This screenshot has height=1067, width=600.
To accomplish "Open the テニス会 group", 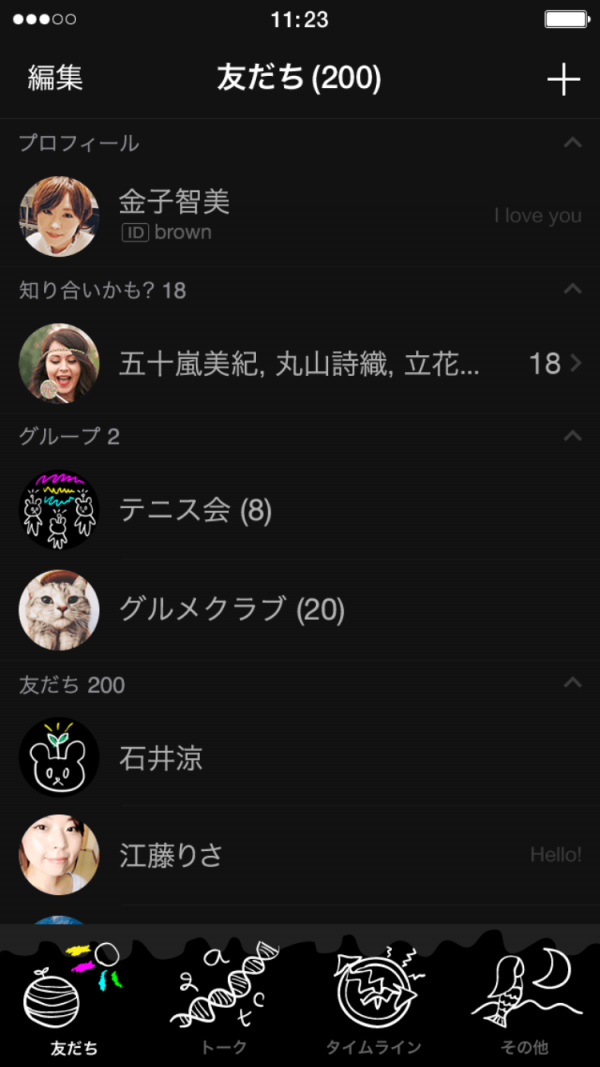I will [x=300, y=511].
